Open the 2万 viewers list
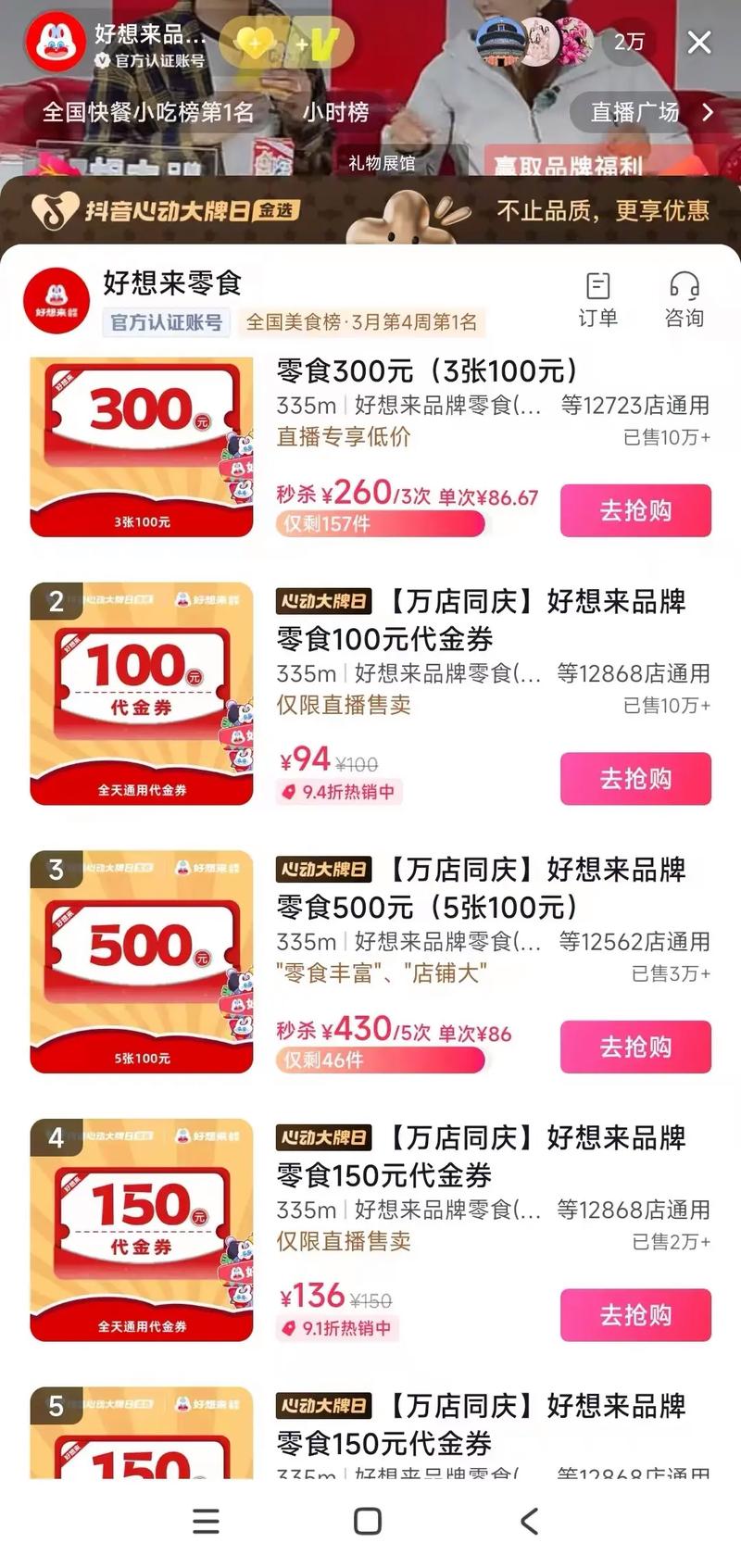Image resolution: width=741 pixels, height=1568 pixels. (629, 42)
